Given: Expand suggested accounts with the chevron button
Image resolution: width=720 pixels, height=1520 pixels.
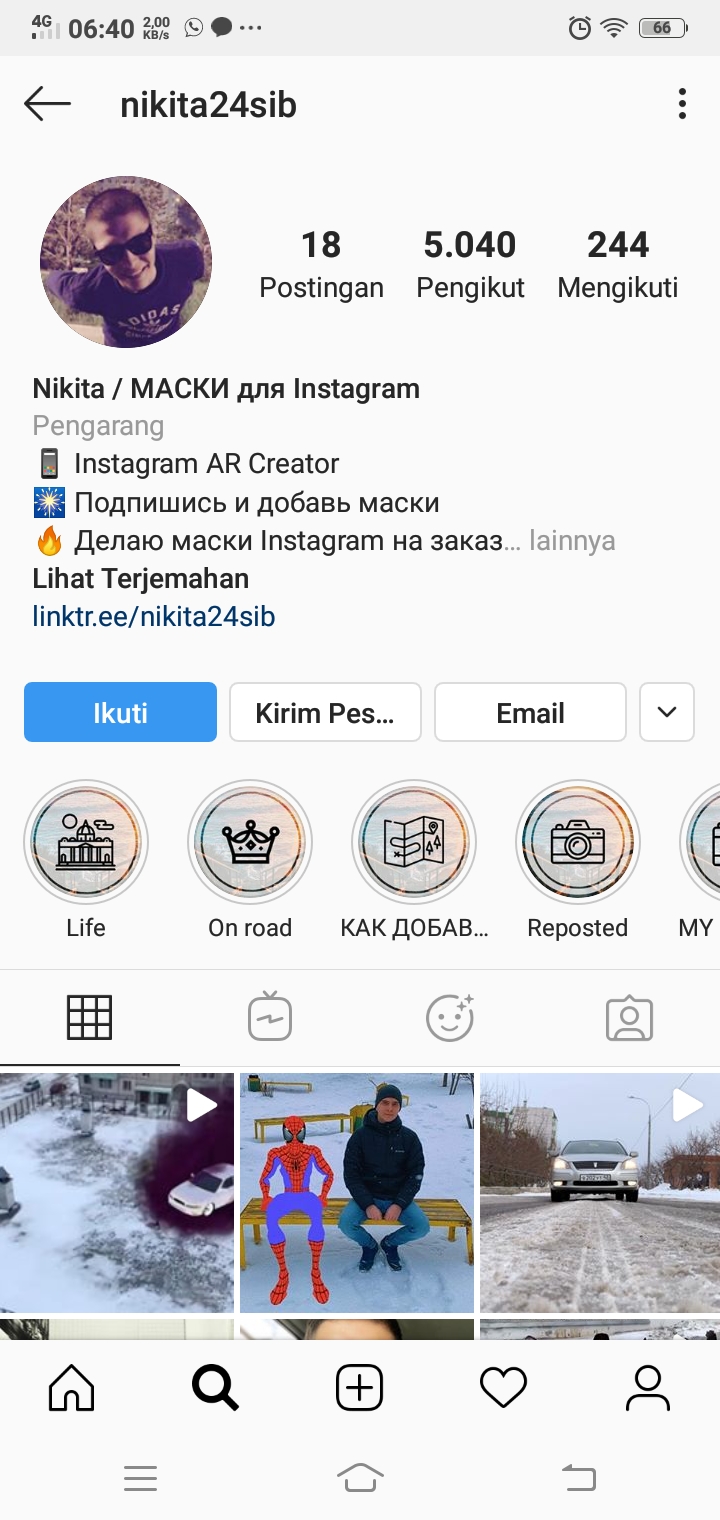Looking at the screenshot, I should pyautogui.click(x=667, y=712).
